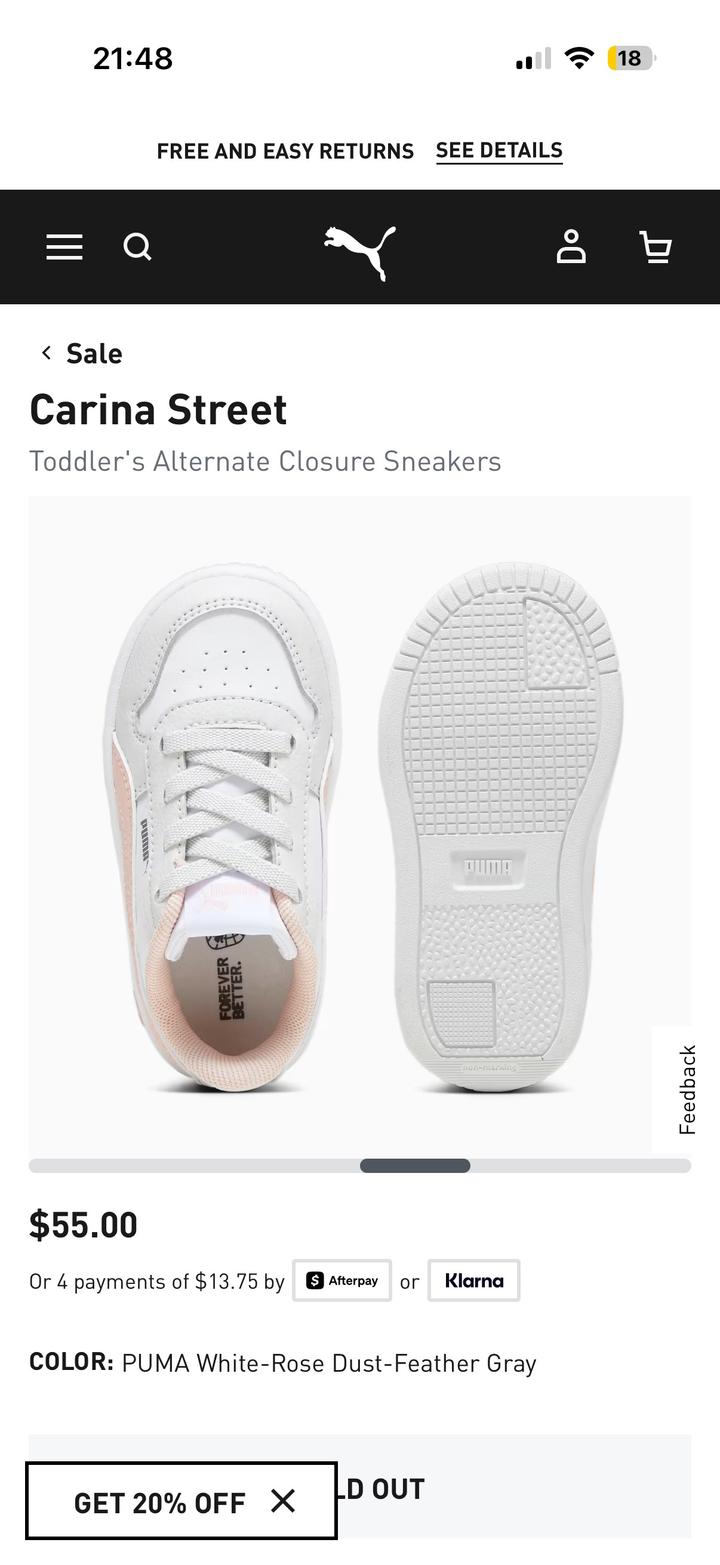Open the hamburger menu
Screen dimensions: 720x1565
[64, 247]
